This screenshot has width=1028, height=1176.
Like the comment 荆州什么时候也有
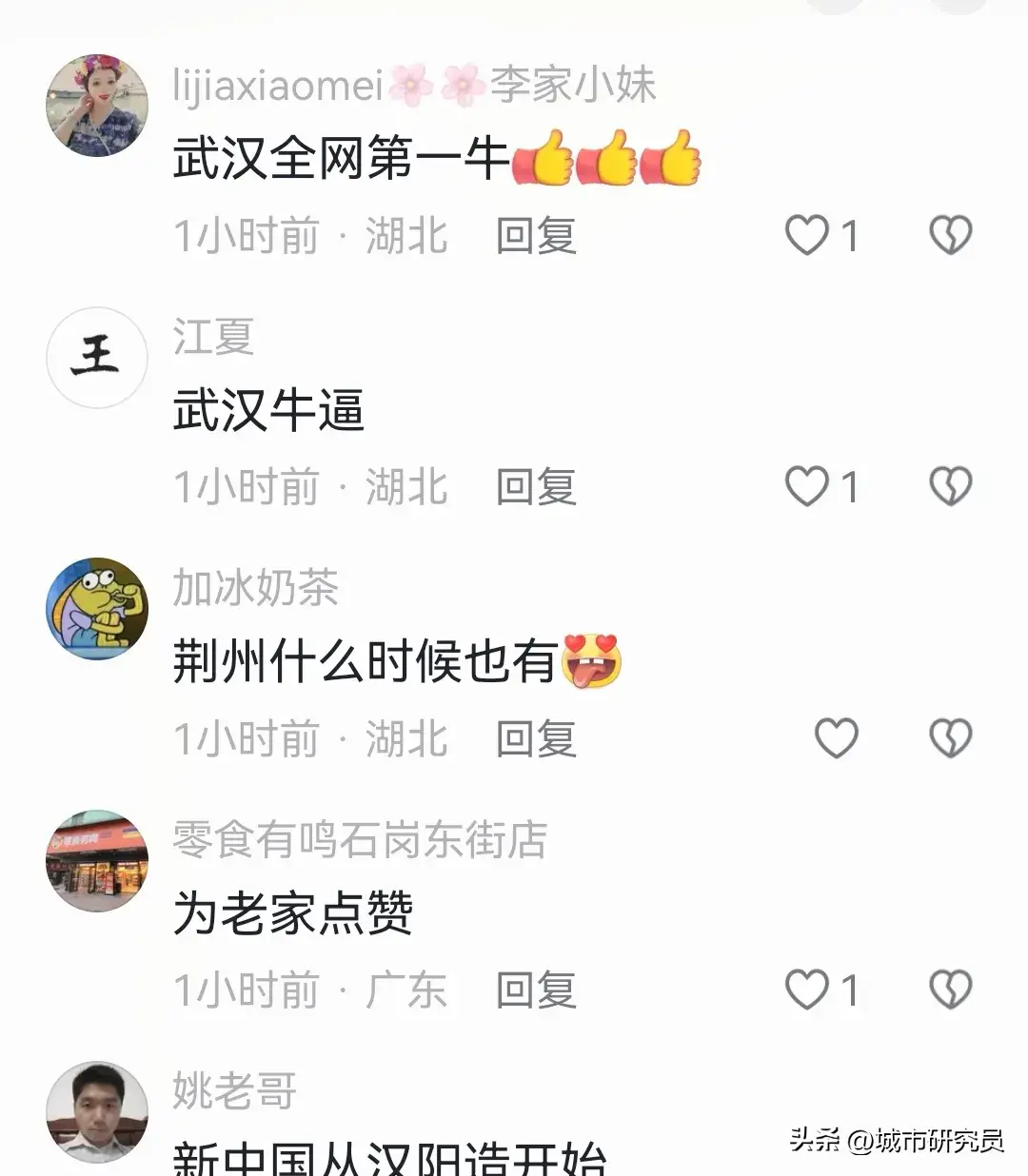click(x=837, y=738)
